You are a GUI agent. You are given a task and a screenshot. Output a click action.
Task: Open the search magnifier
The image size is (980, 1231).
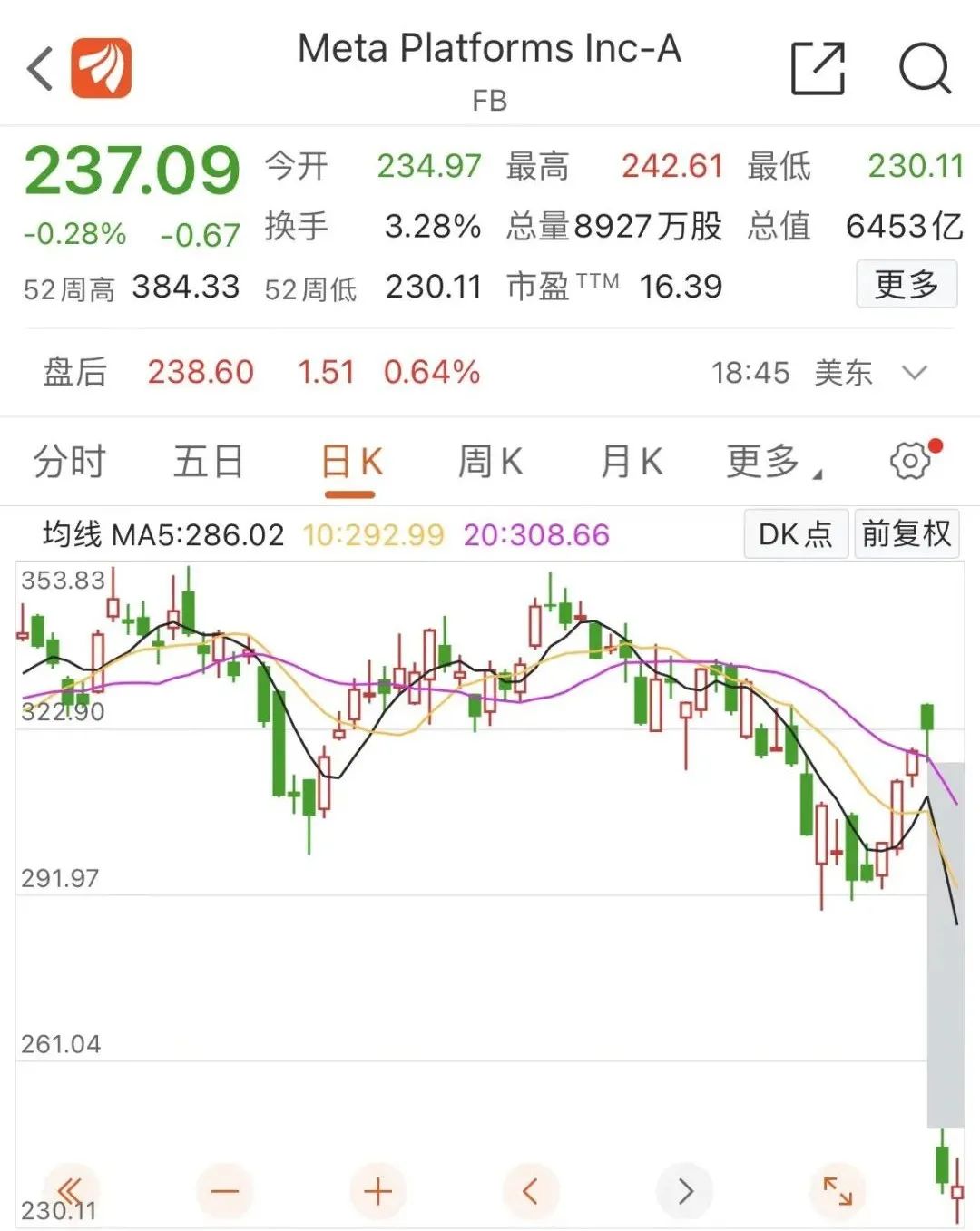(x=924, y=68)
